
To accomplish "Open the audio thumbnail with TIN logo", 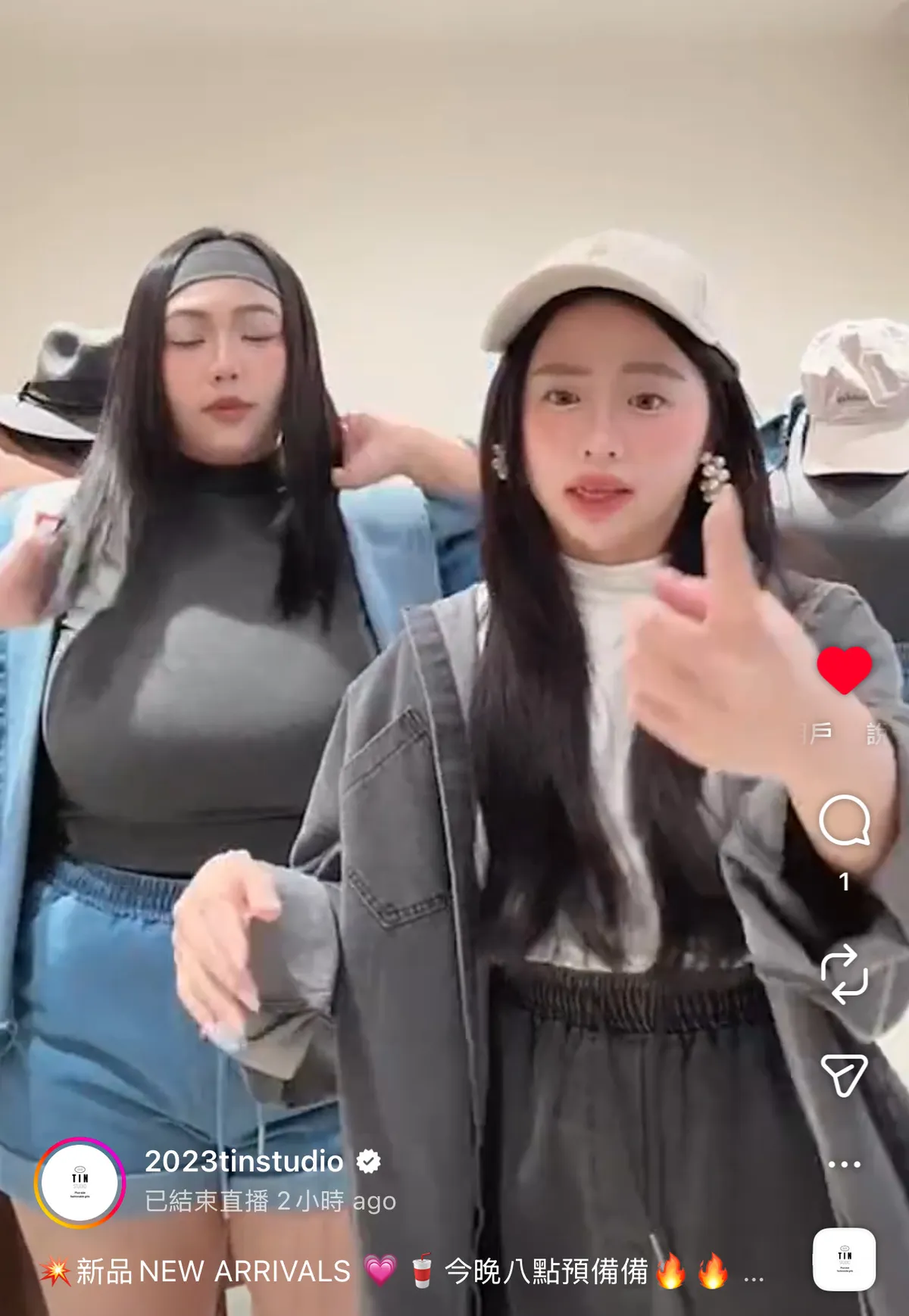I will (844, 1259).
